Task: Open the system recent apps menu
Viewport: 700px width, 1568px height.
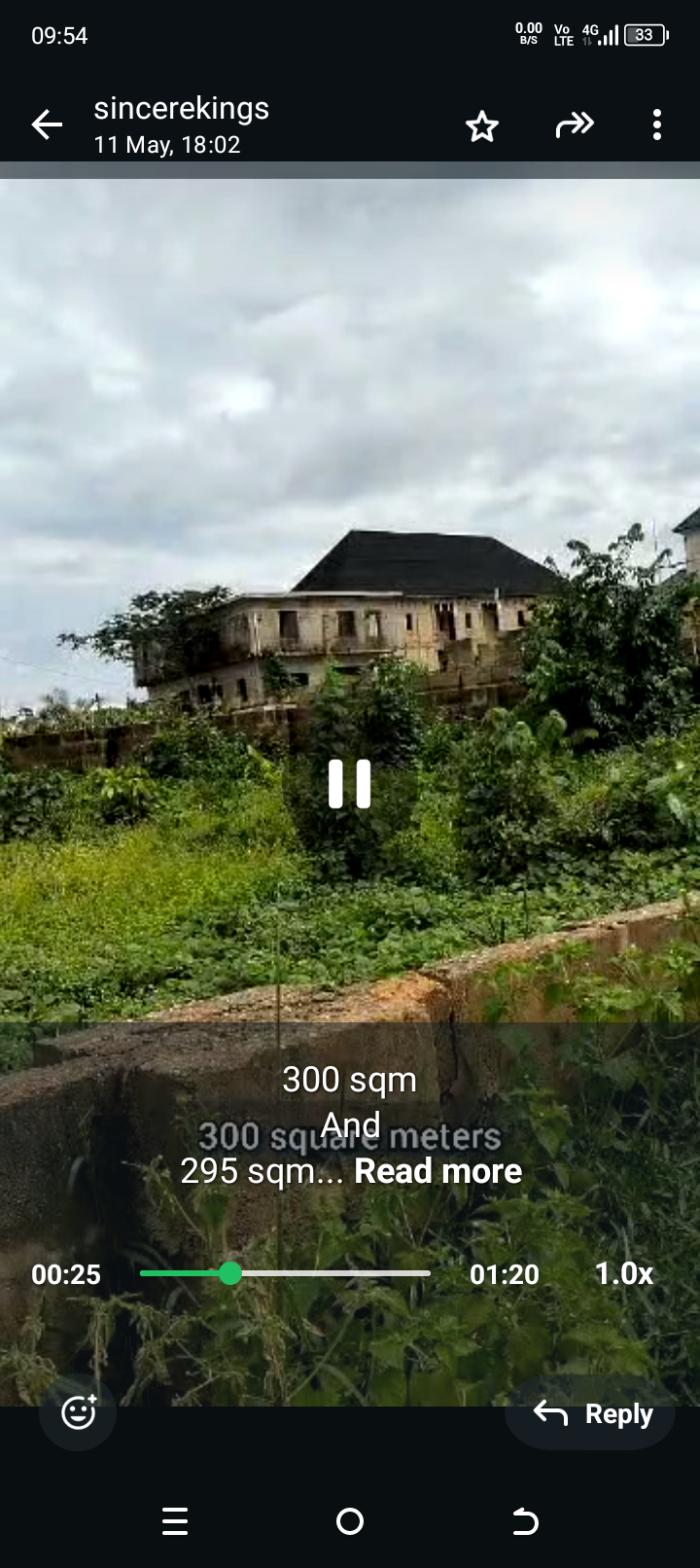Action: (x=175, y=1521)
